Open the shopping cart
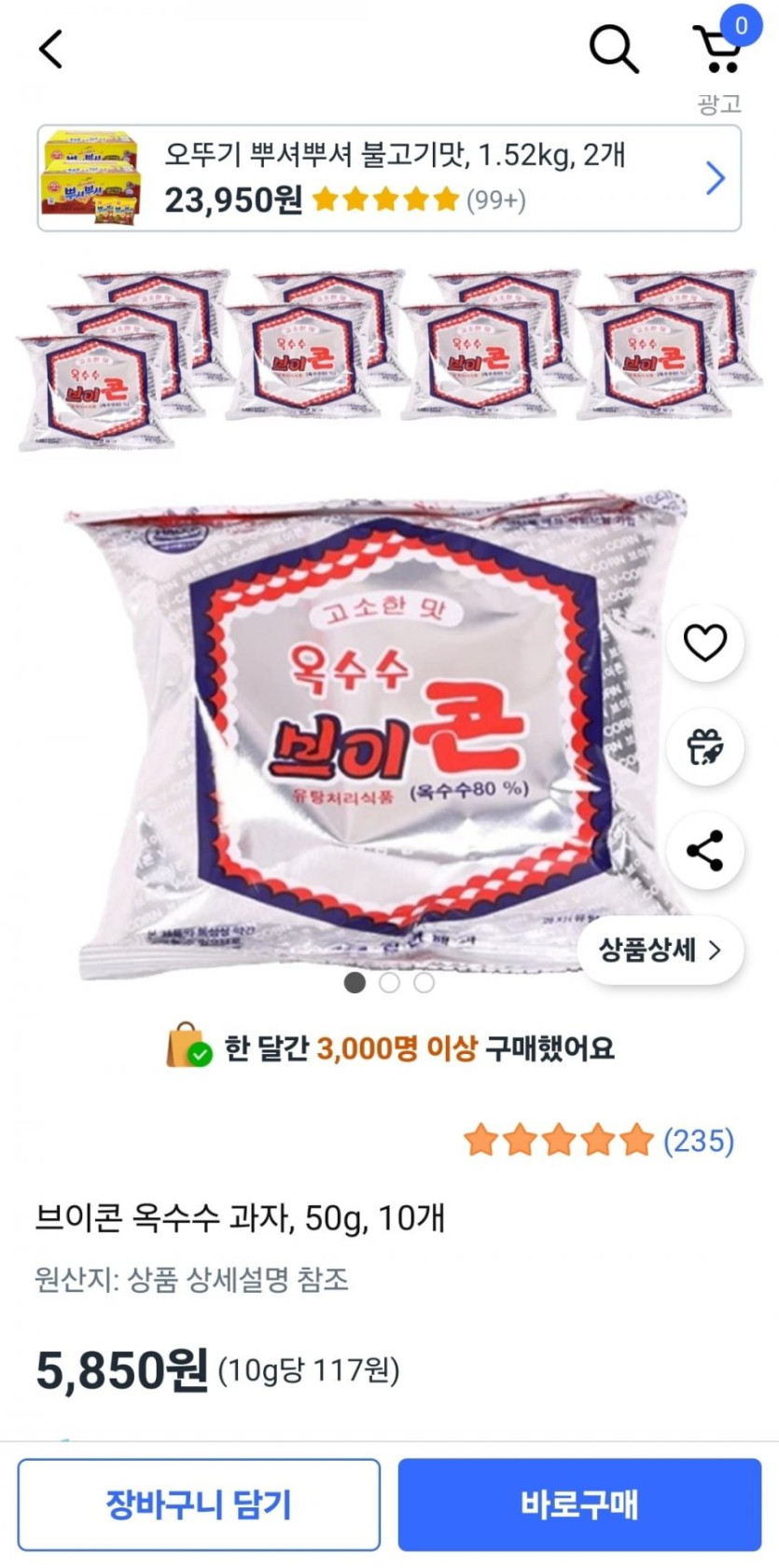 pos(719,49)
